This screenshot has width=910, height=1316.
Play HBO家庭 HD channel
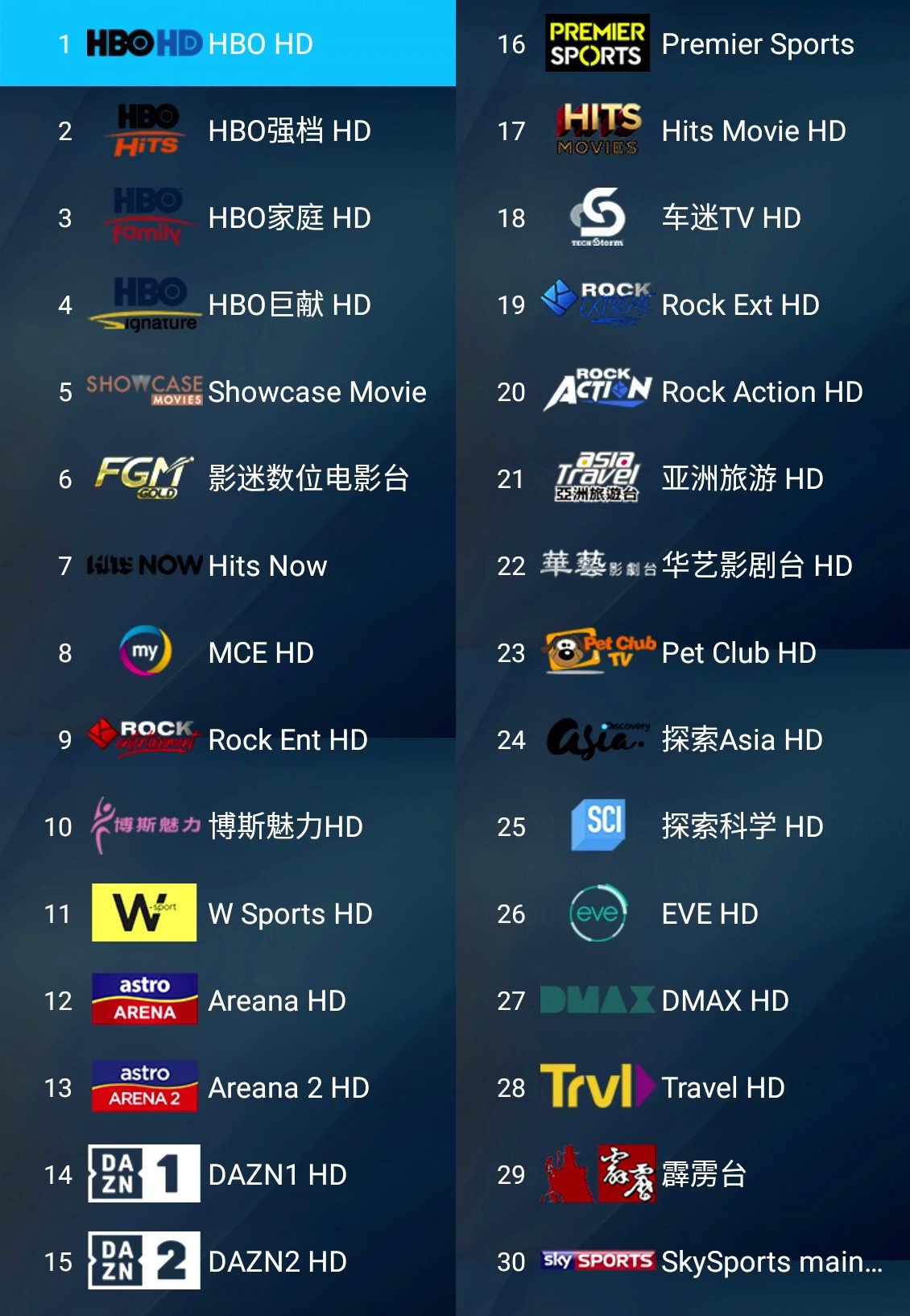coord(228,217)
